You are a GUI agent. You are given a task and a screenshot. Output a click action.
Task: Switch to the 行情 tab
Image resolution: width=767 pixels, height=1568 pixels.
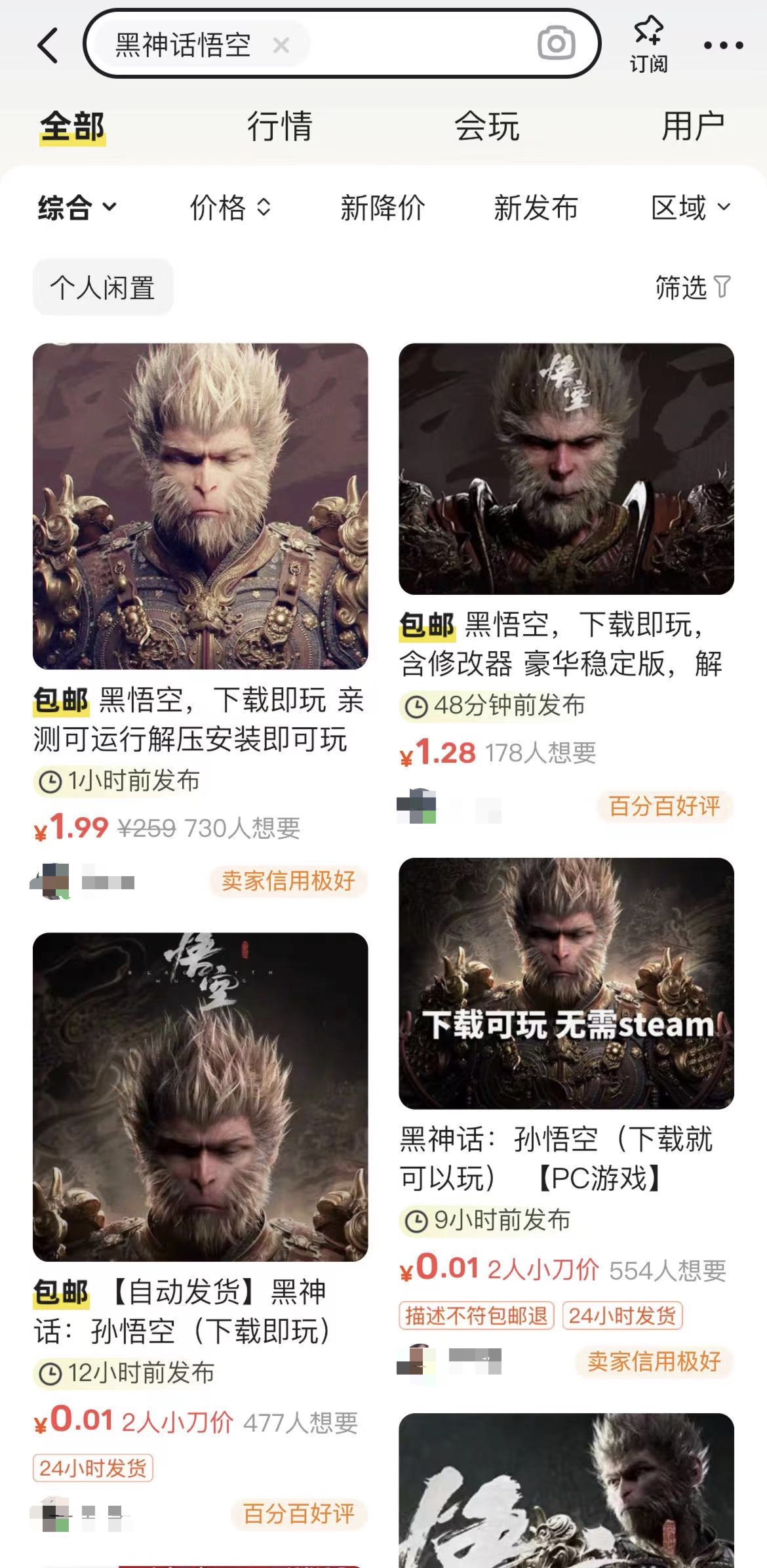click(x=280, y=126)
